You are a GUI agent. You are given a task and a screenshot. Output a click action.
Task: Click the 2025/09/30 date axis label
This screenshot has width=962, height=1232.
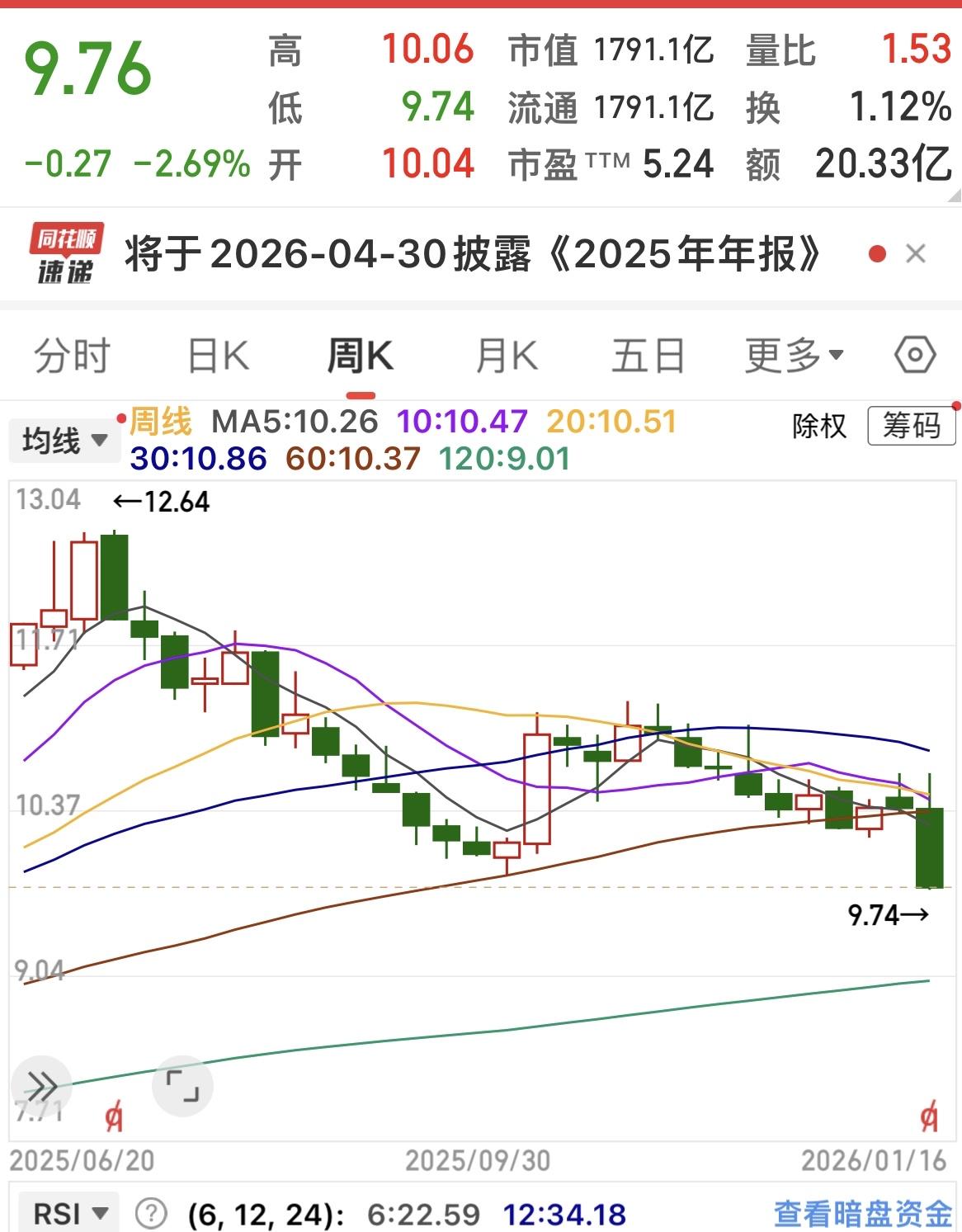[479, 1159]
